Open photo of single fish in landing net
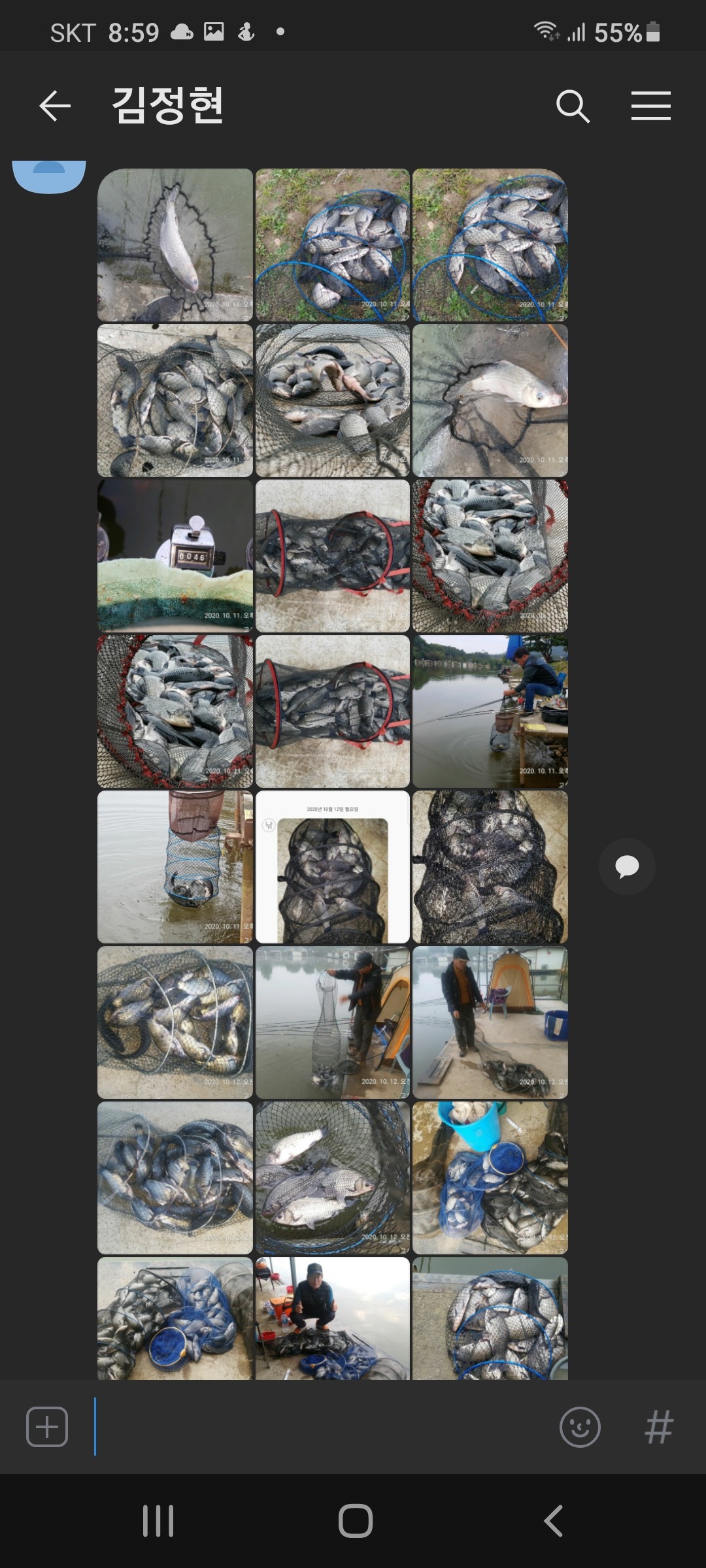 175,245
